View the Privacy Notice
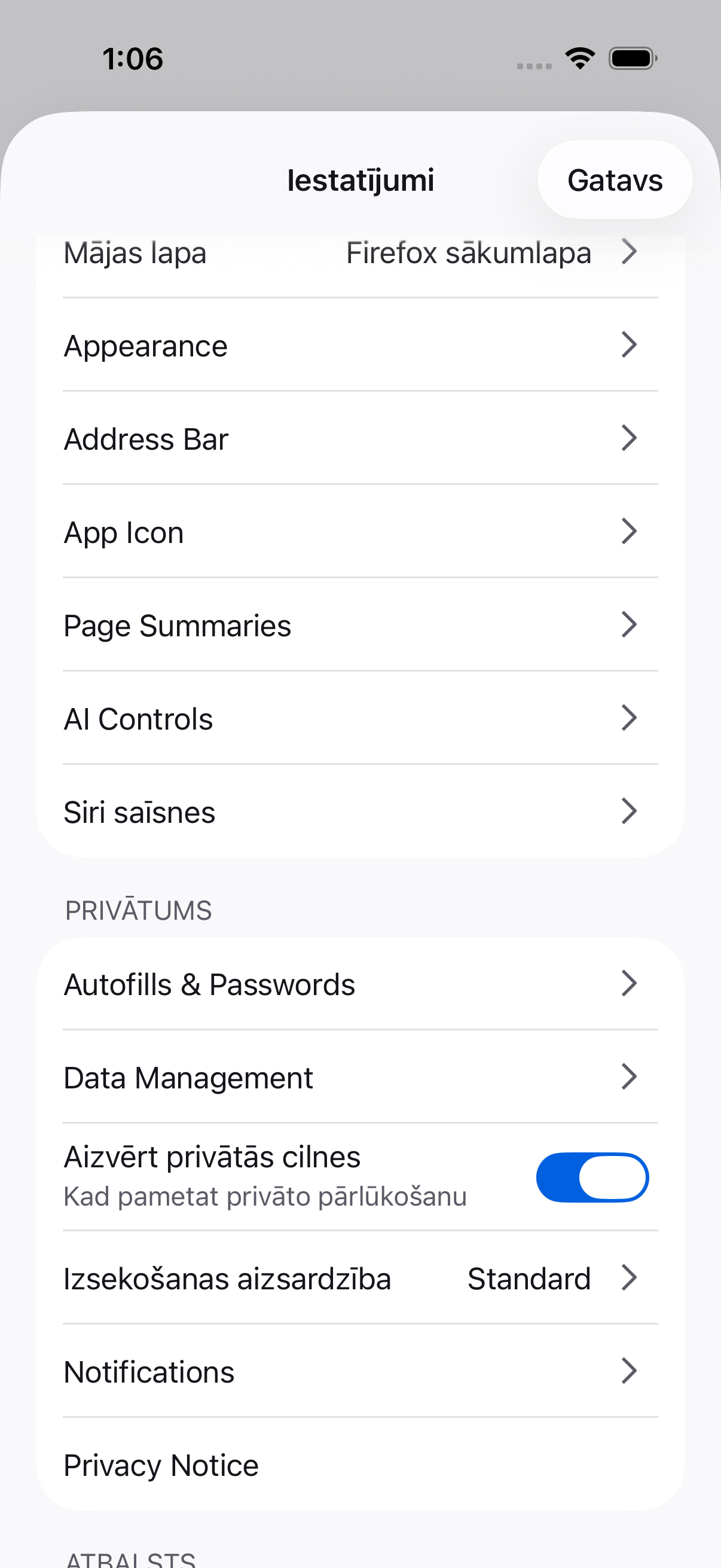The height and width of the screenshot is (1568, 721). point(360,1465)
